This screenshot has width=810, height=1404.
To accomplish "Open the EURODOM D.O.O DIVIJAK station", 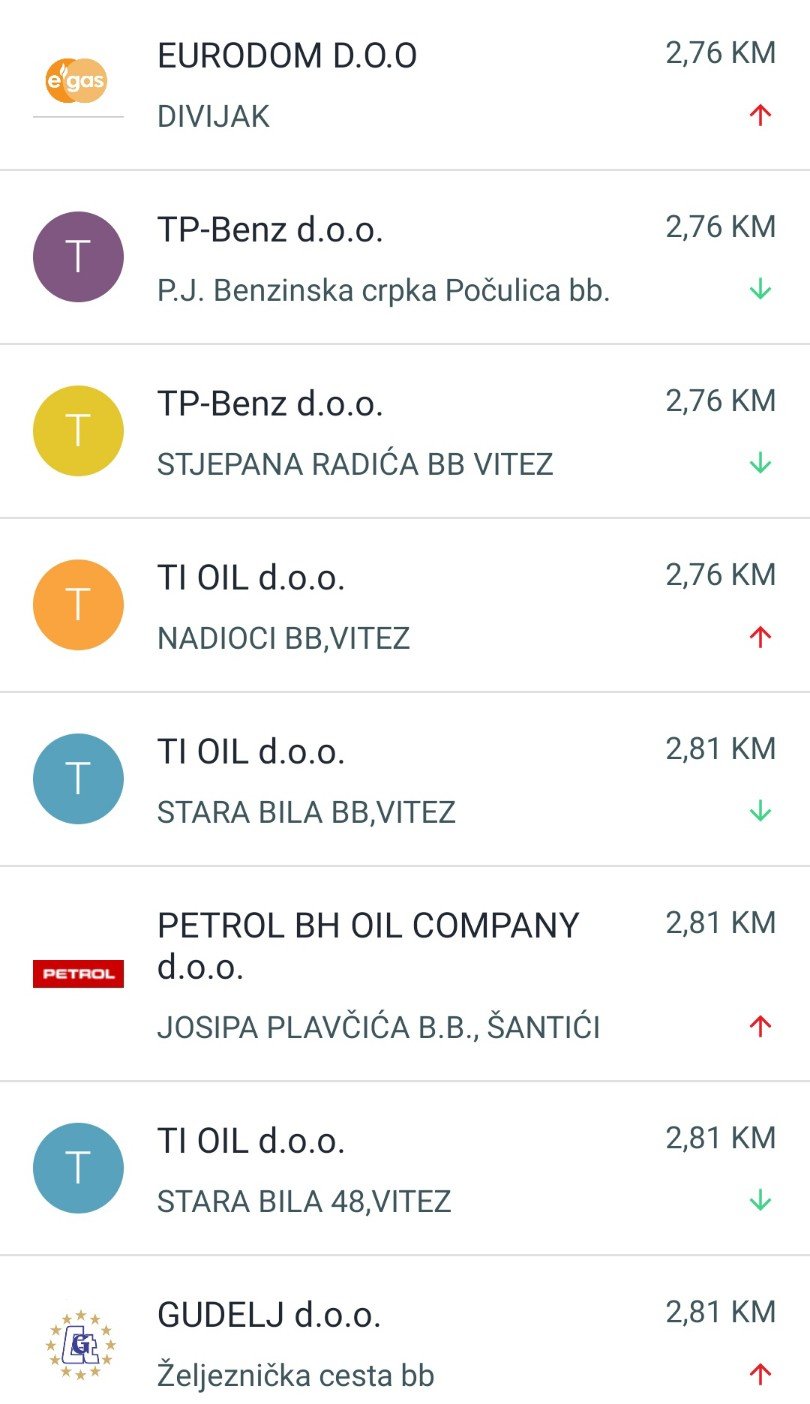I will pyautogui.click(x=405, y=85).
